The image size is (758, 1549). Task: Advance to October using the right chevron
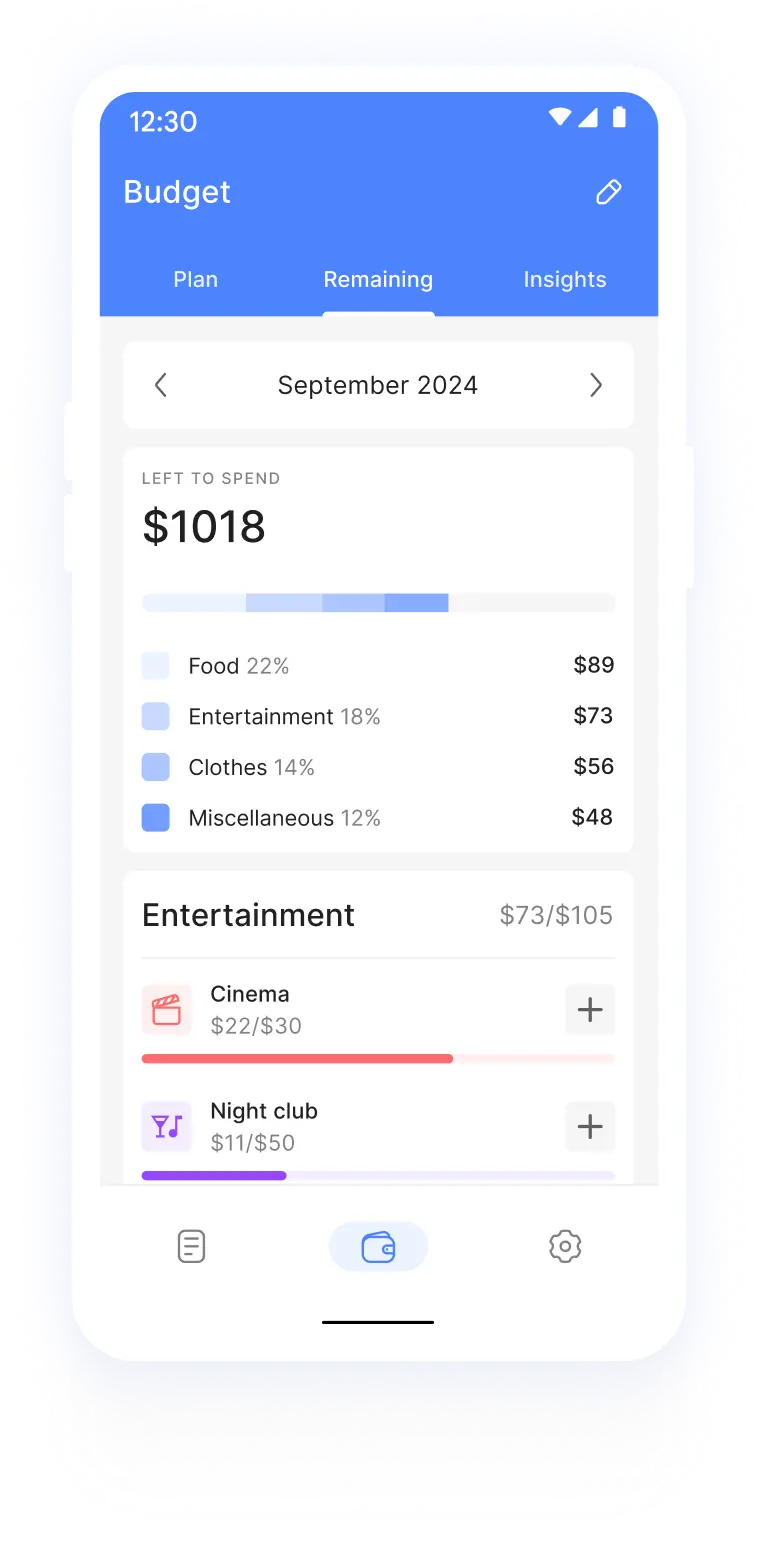[x=596, y=385]
